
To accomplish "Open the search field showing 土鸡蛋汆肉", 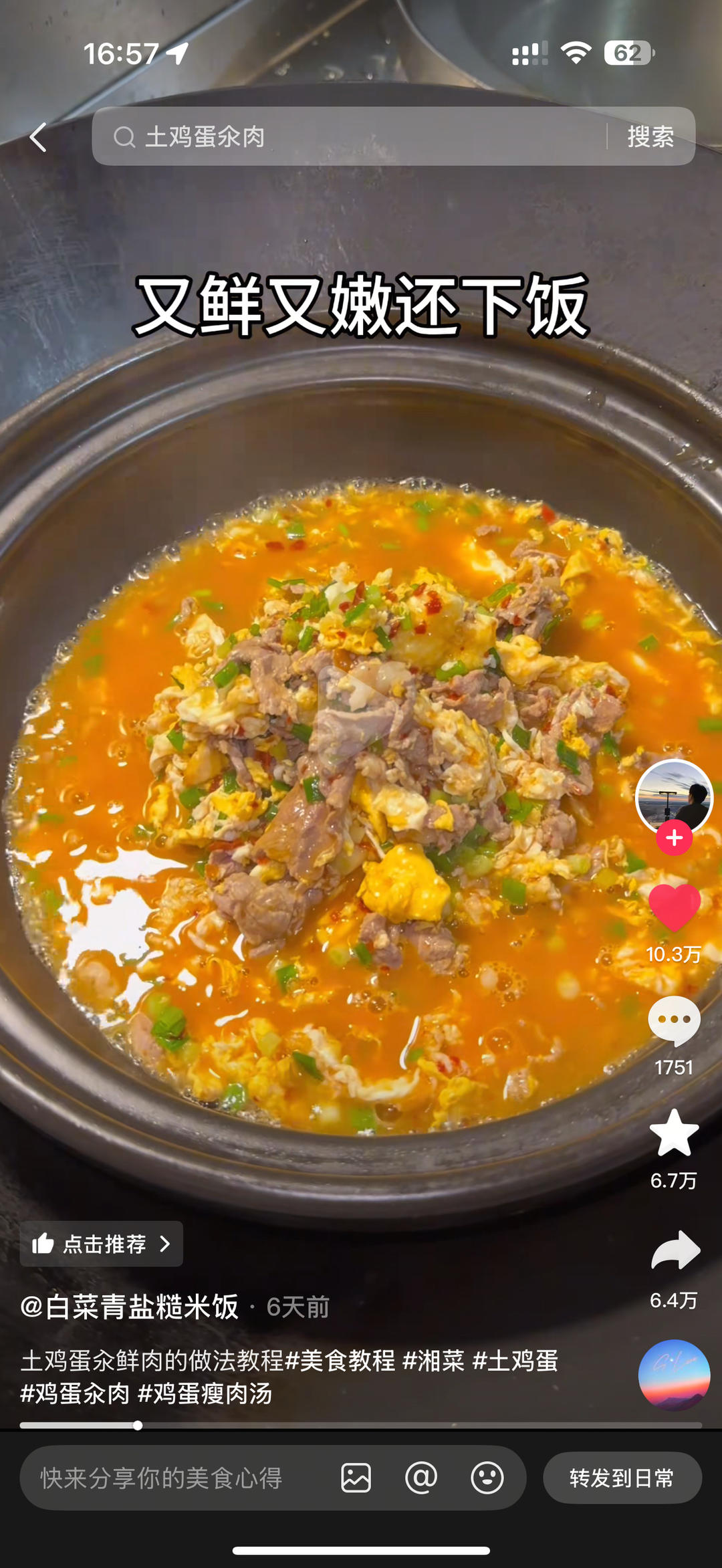I will 348,137.
